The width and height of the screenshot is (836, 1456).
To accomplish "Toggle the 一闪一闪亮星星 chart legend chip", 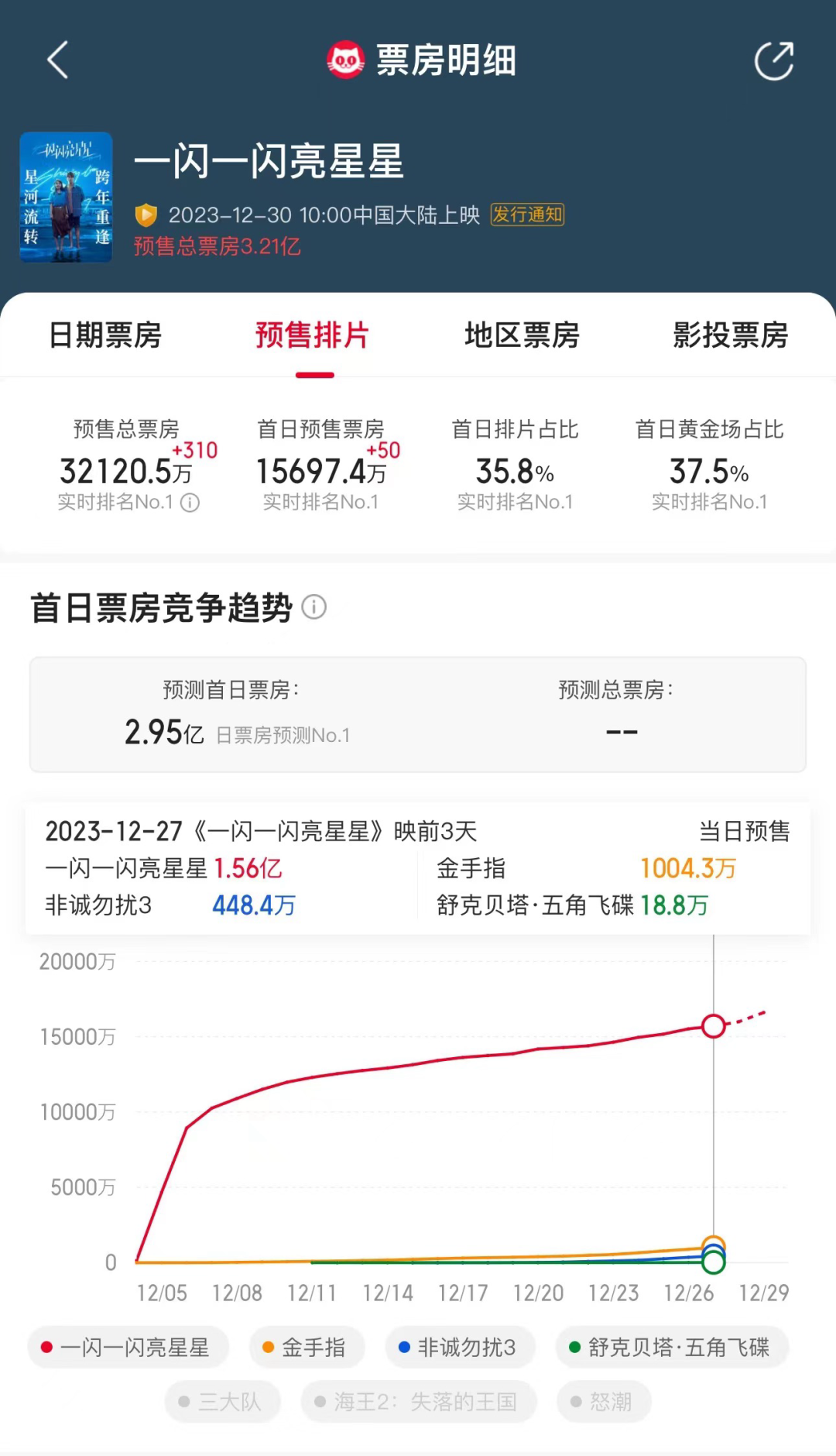I will (128, 1348).
